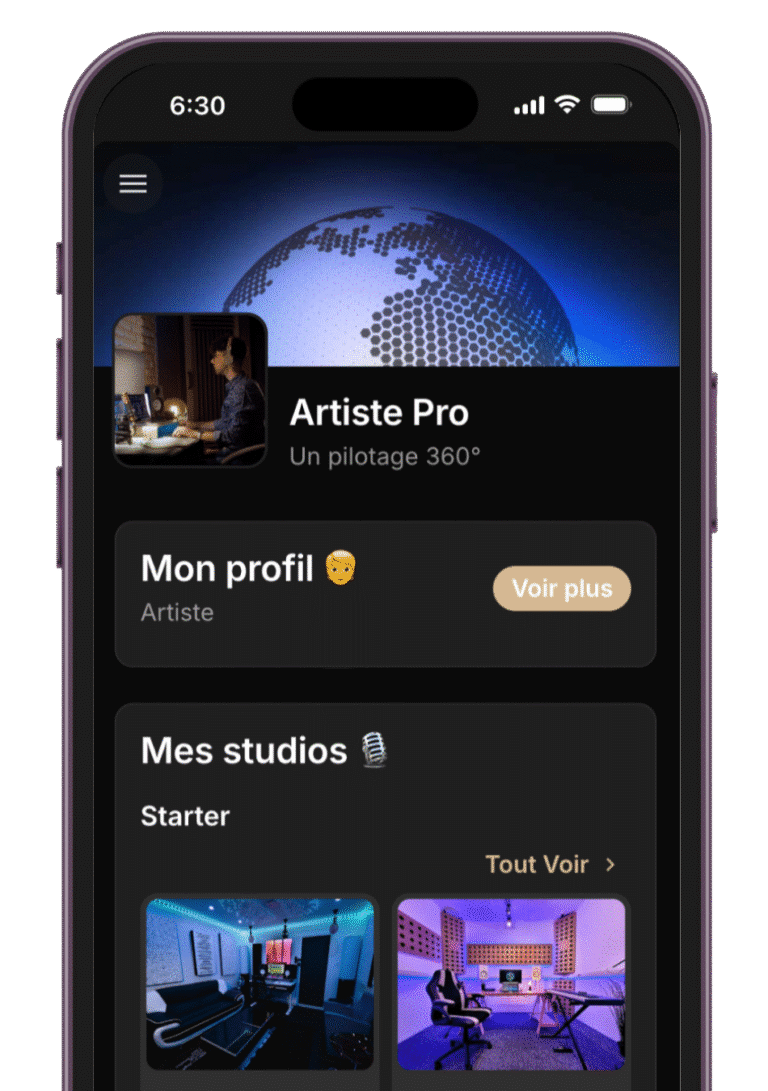This screenshot has height=1091, width=768.
Task: Click the Artiste label under Mon profil
Action: point(177,612)
